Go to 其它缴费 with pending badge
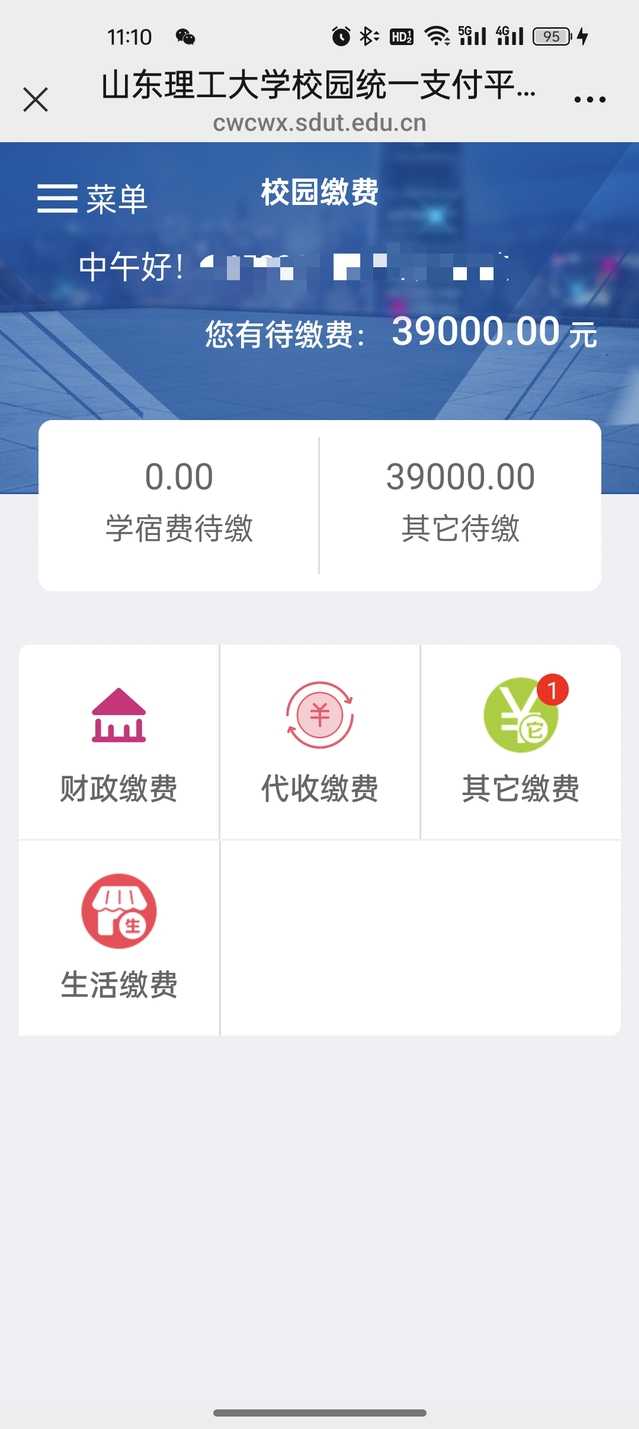 [x=521, y=743]
